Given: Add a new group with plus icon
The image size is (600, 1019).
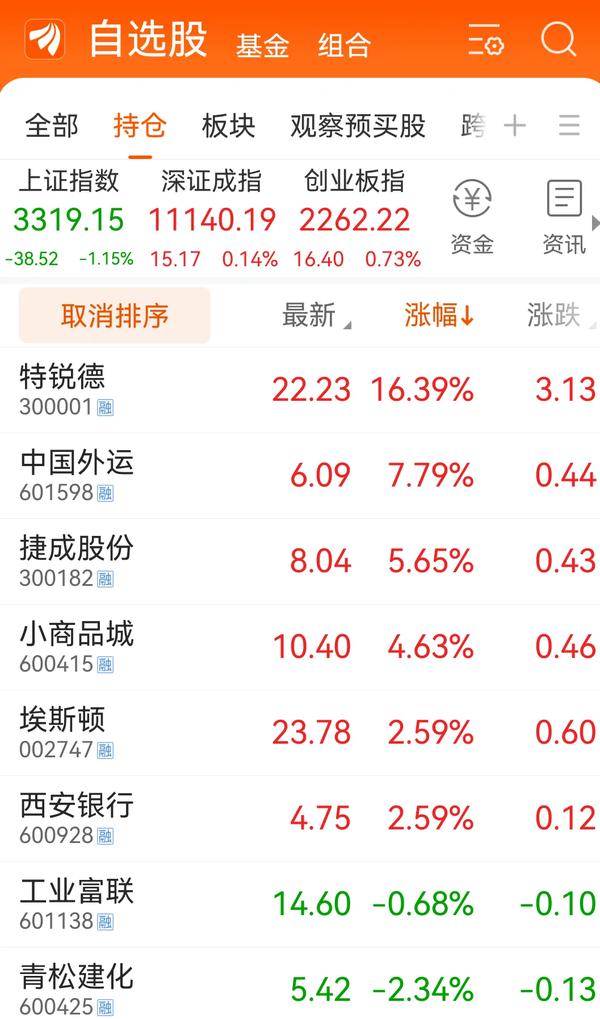Looking at the screenshot, I should pyautogui.click(x=515, y=125).
